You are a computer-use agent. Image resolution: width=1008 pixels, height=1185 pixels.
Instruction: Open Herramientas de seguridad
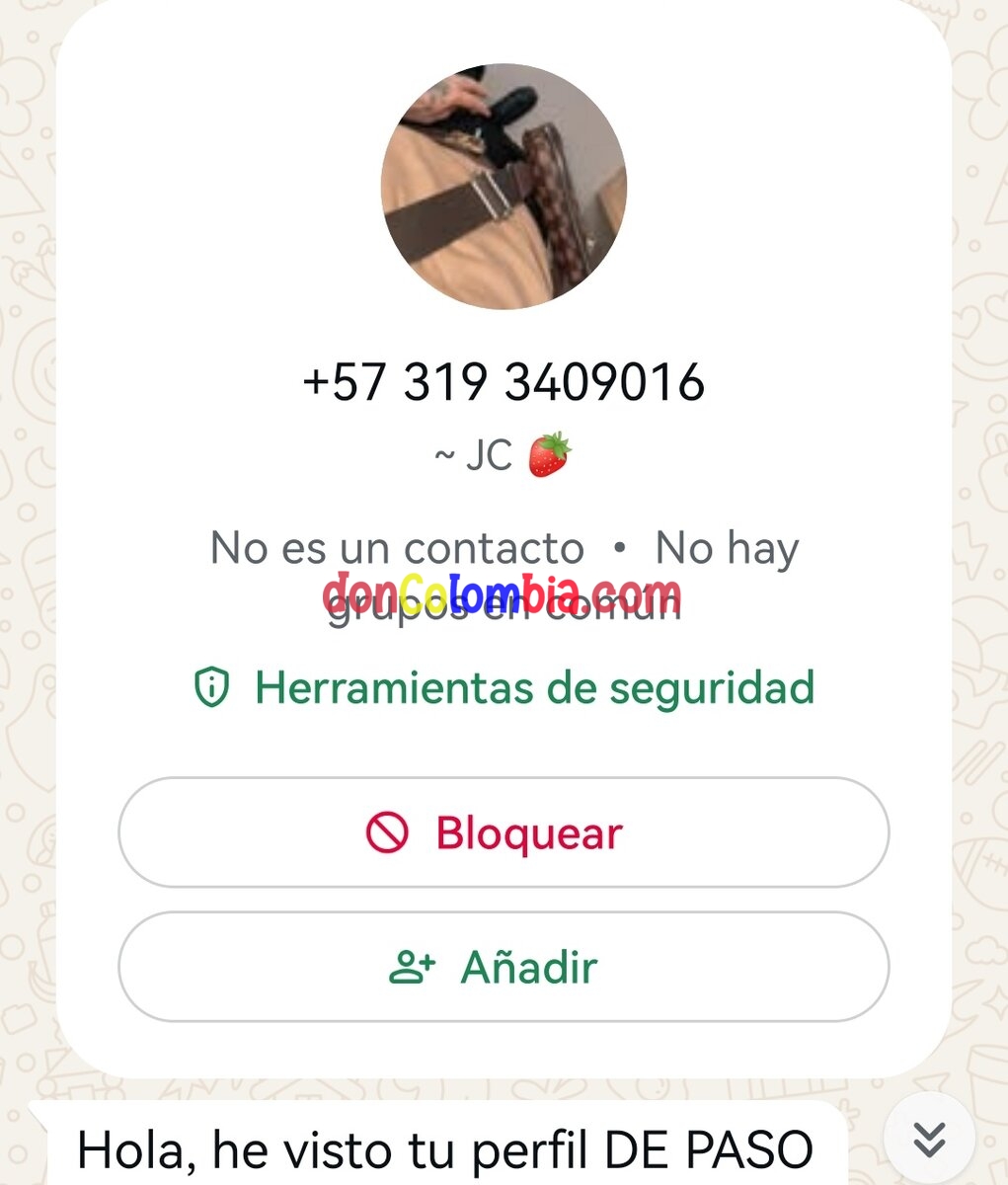[x=504, y=687]
